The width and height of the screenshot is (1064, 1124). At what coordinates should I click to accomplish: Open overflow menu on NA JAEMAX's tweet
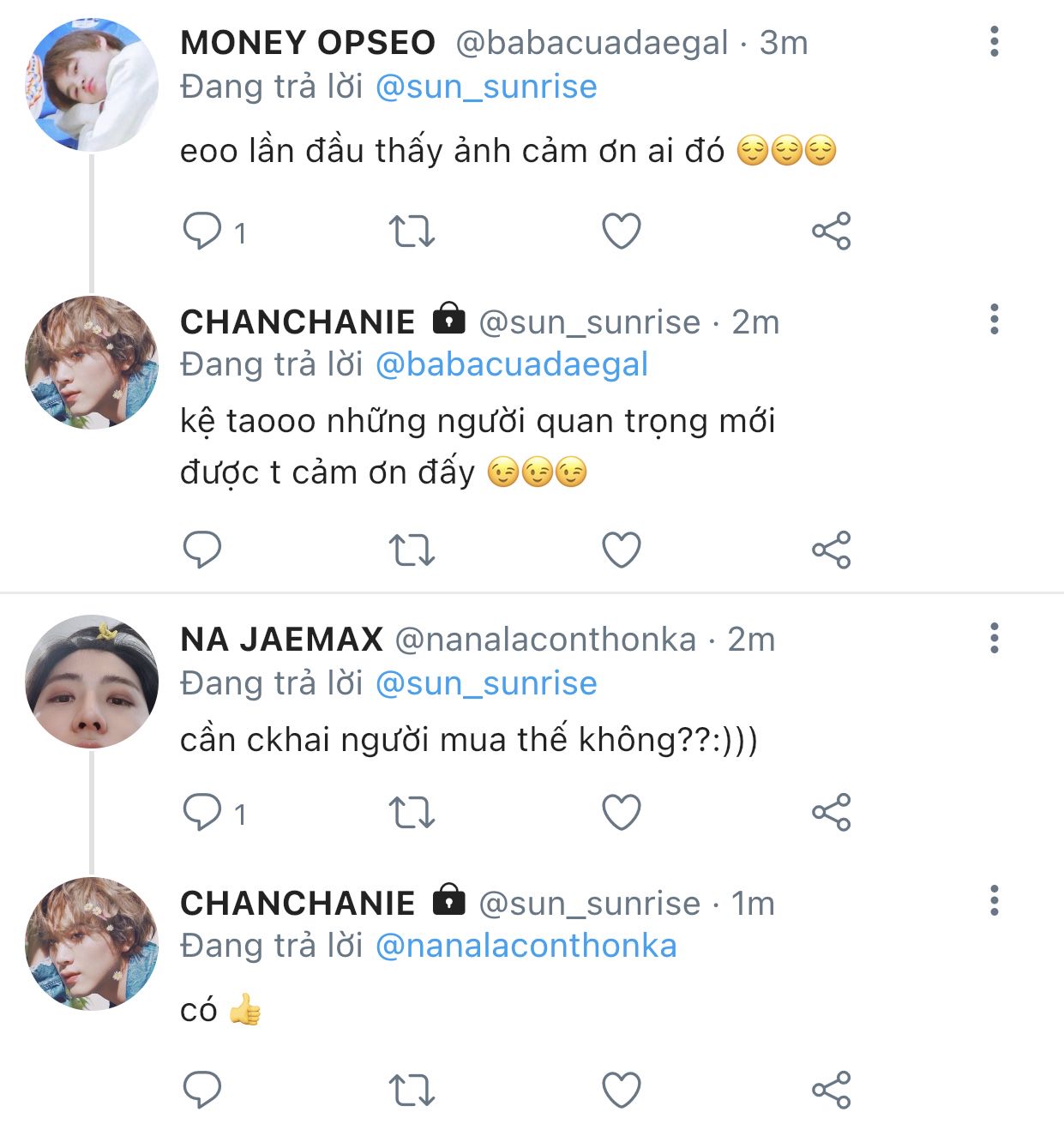pos(994,639)
